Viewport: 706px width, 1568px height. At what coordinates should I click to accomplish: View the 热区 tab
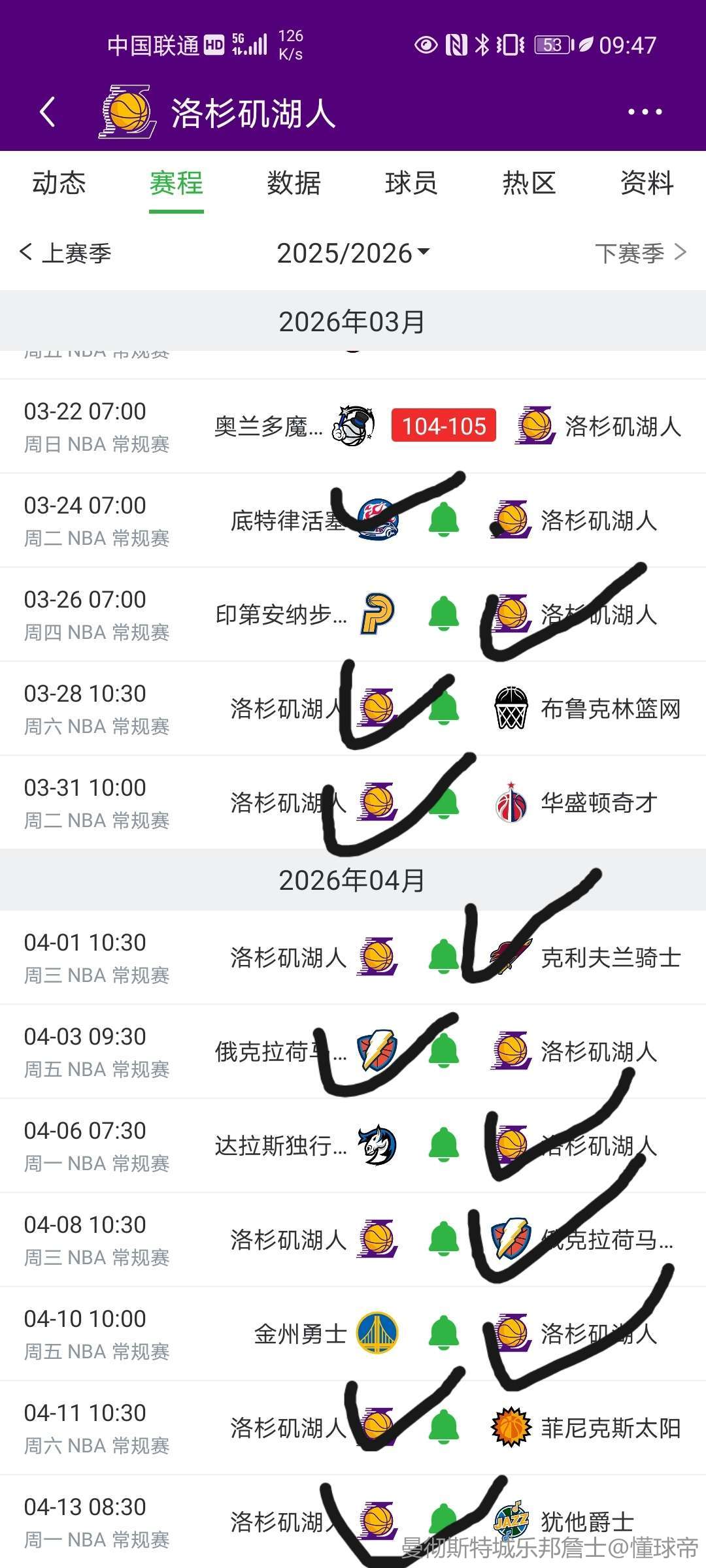click(529, 183)
